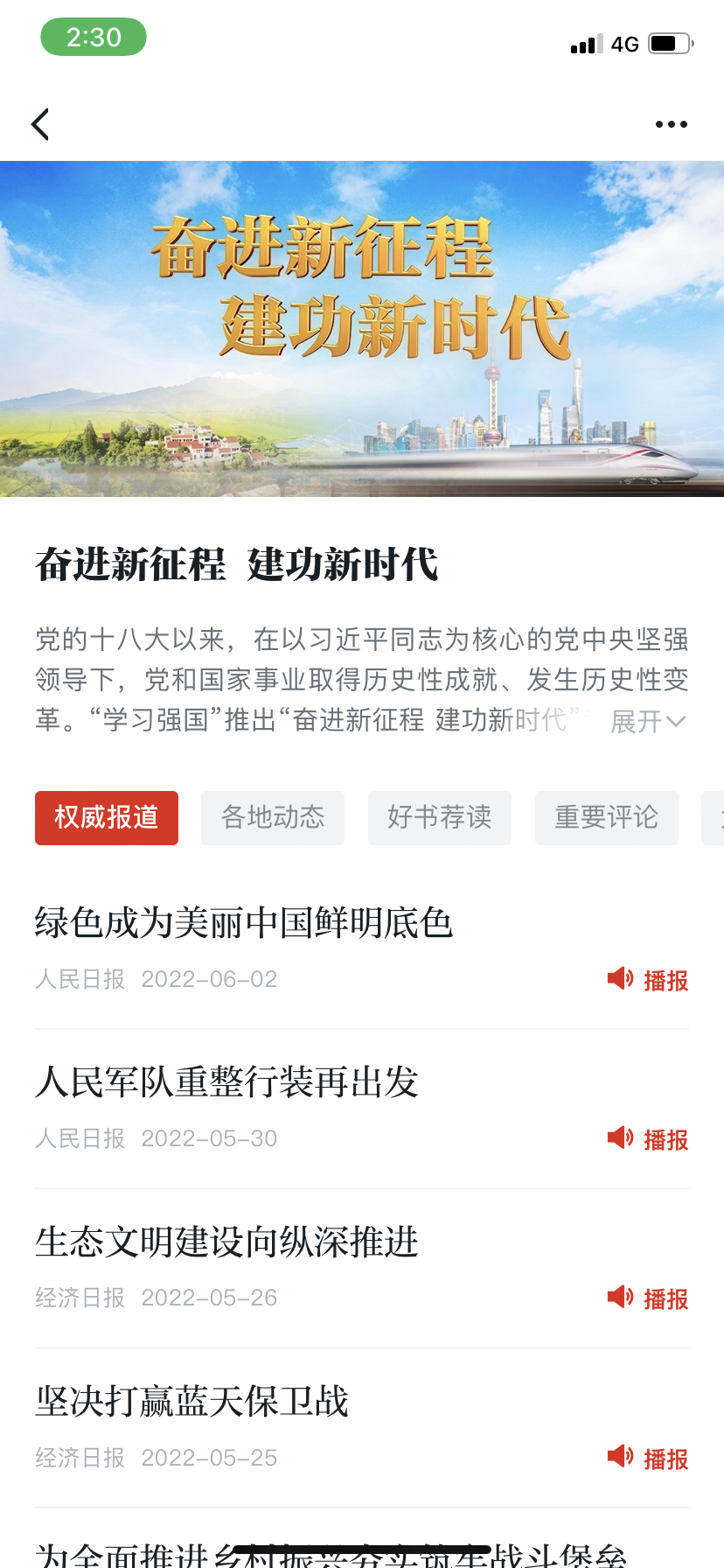Screen dimensions: 724x1568
Task: Play audio 播报 for 生态文明建设向纵深推进
Action: pyautogui.click(x=648, y=1298)
